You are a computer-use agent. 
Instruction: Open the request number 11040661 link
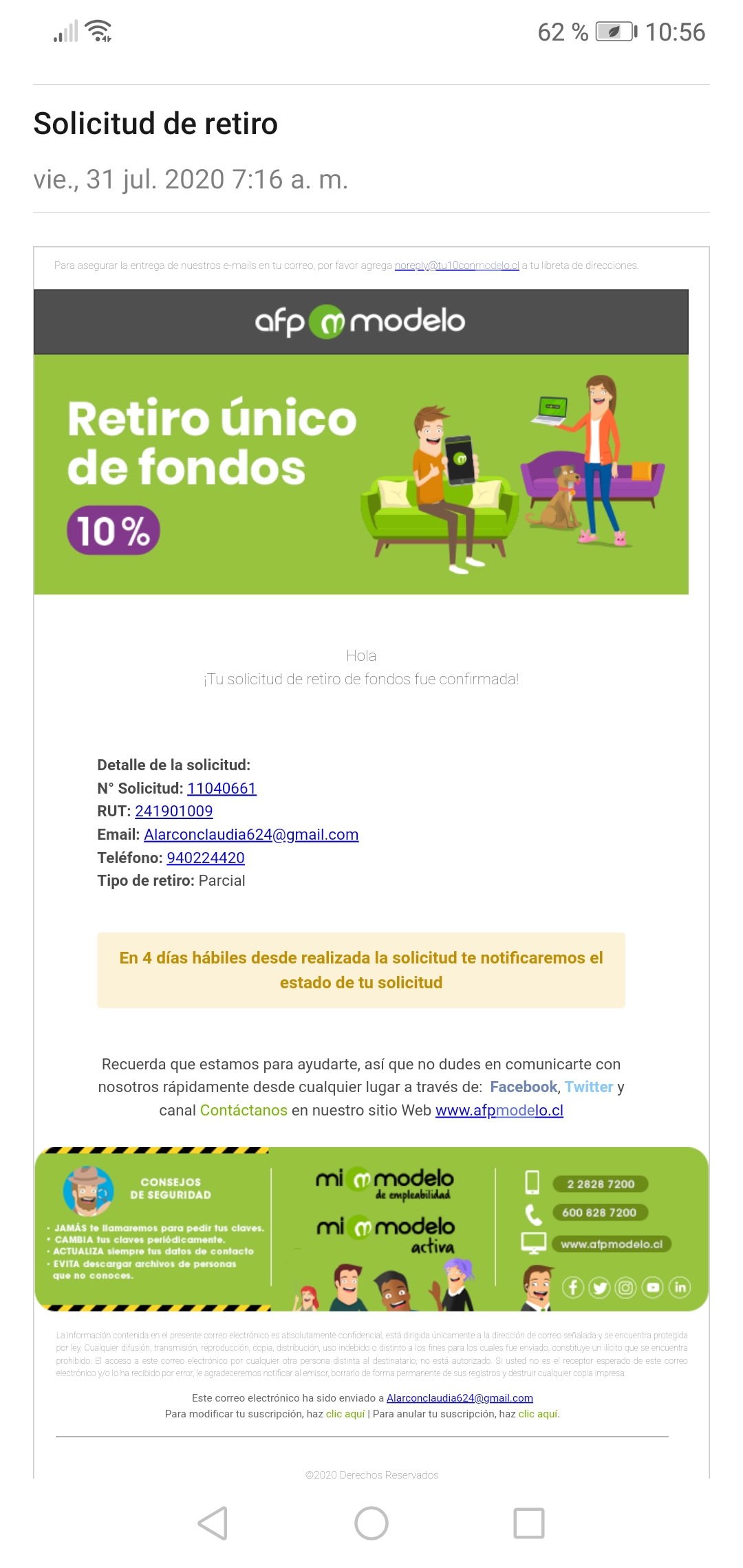[222, 788]
